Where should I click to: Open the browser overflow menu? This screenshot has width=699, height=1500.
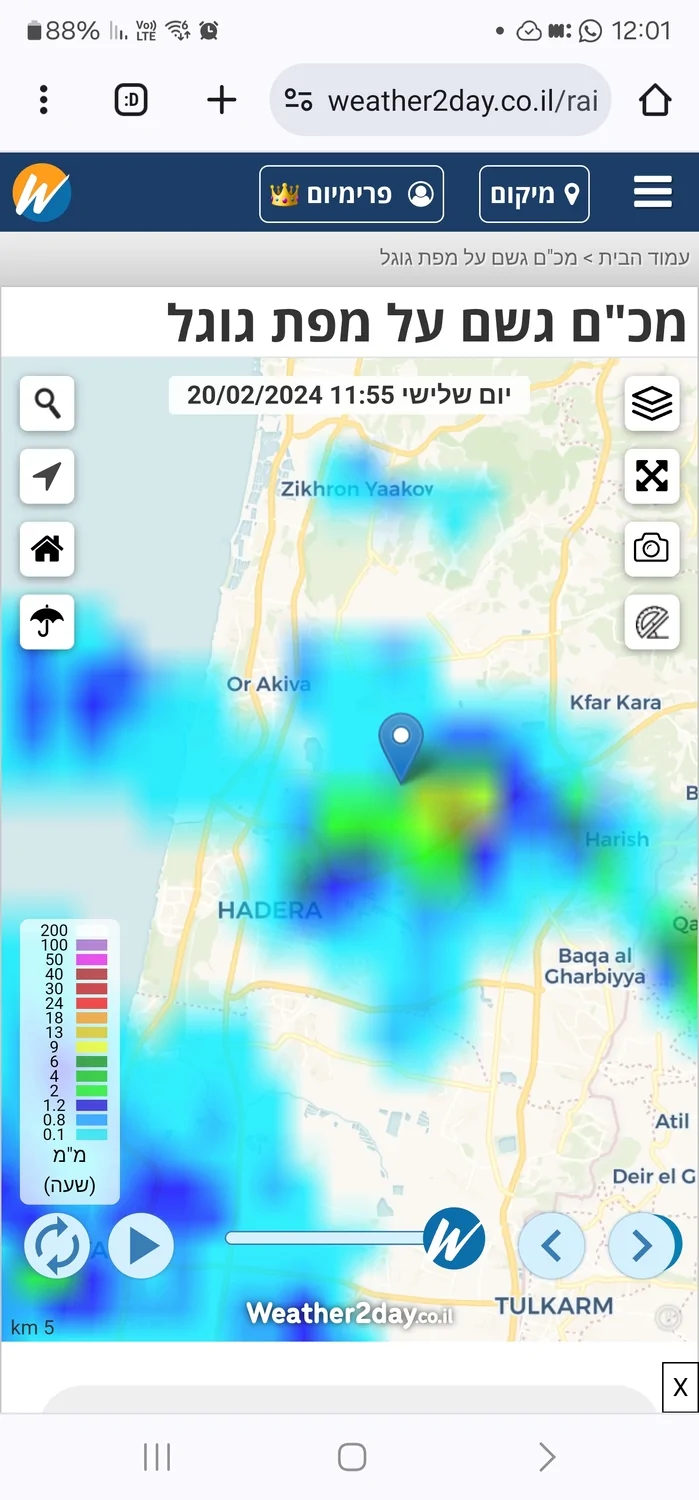click(44, 100)
